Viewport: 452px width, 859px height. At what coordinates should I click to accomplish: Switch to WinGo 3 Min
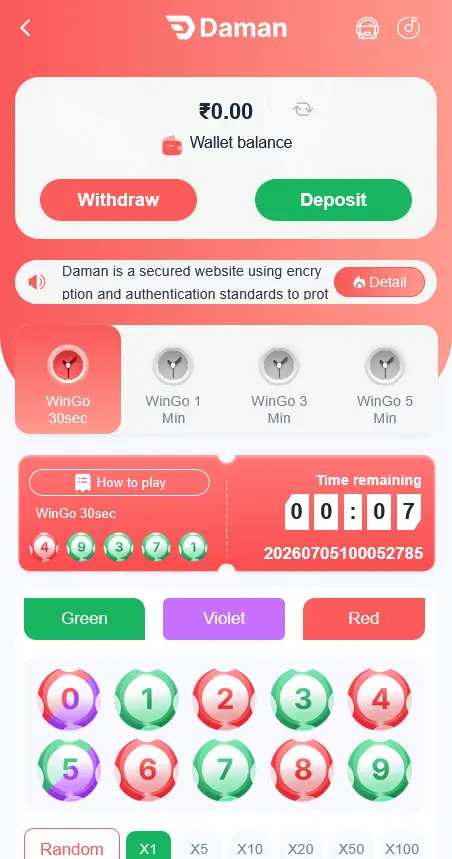tap(279, 380)
